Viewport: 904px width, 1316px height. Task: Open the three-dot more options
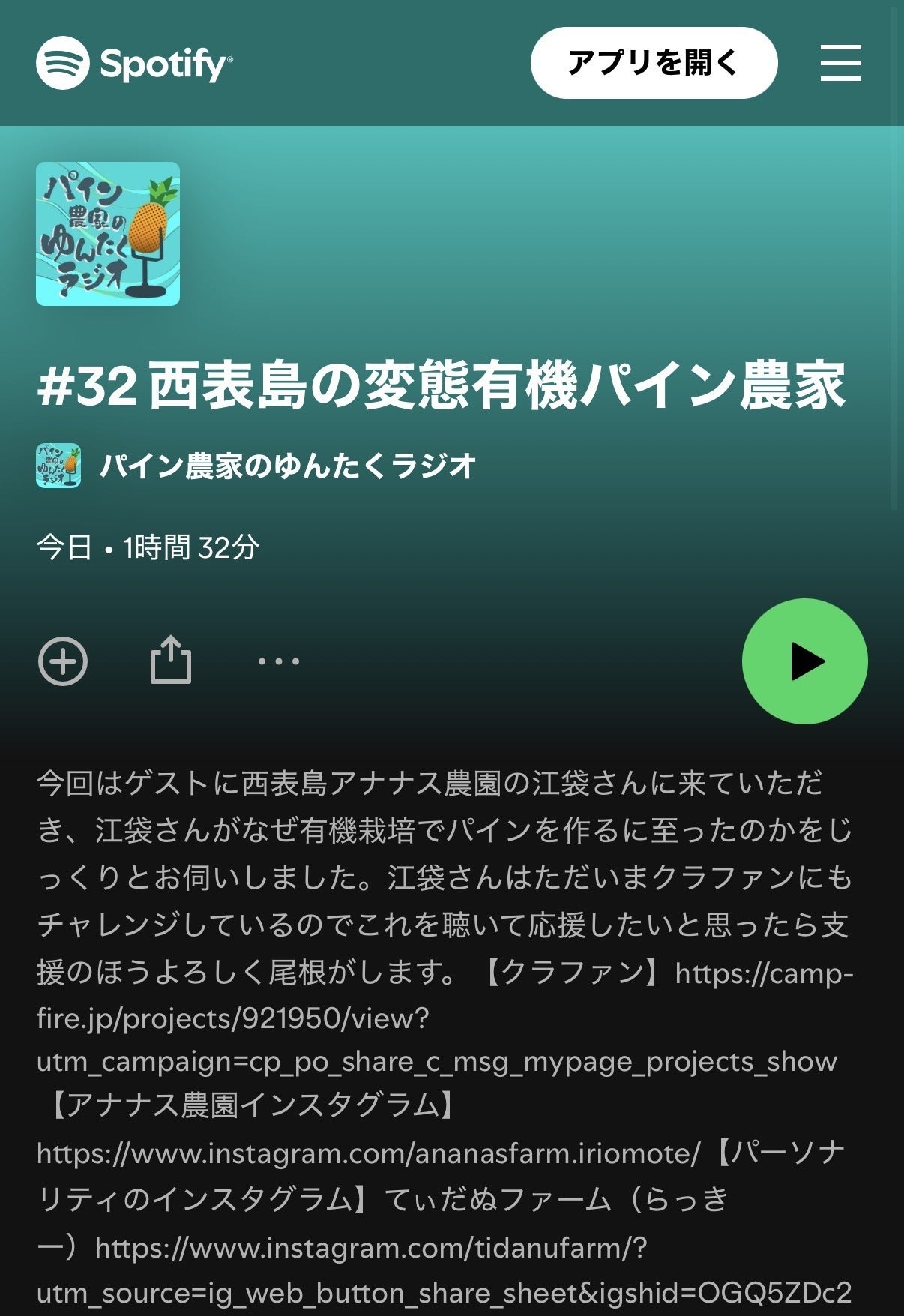[278, 661]
